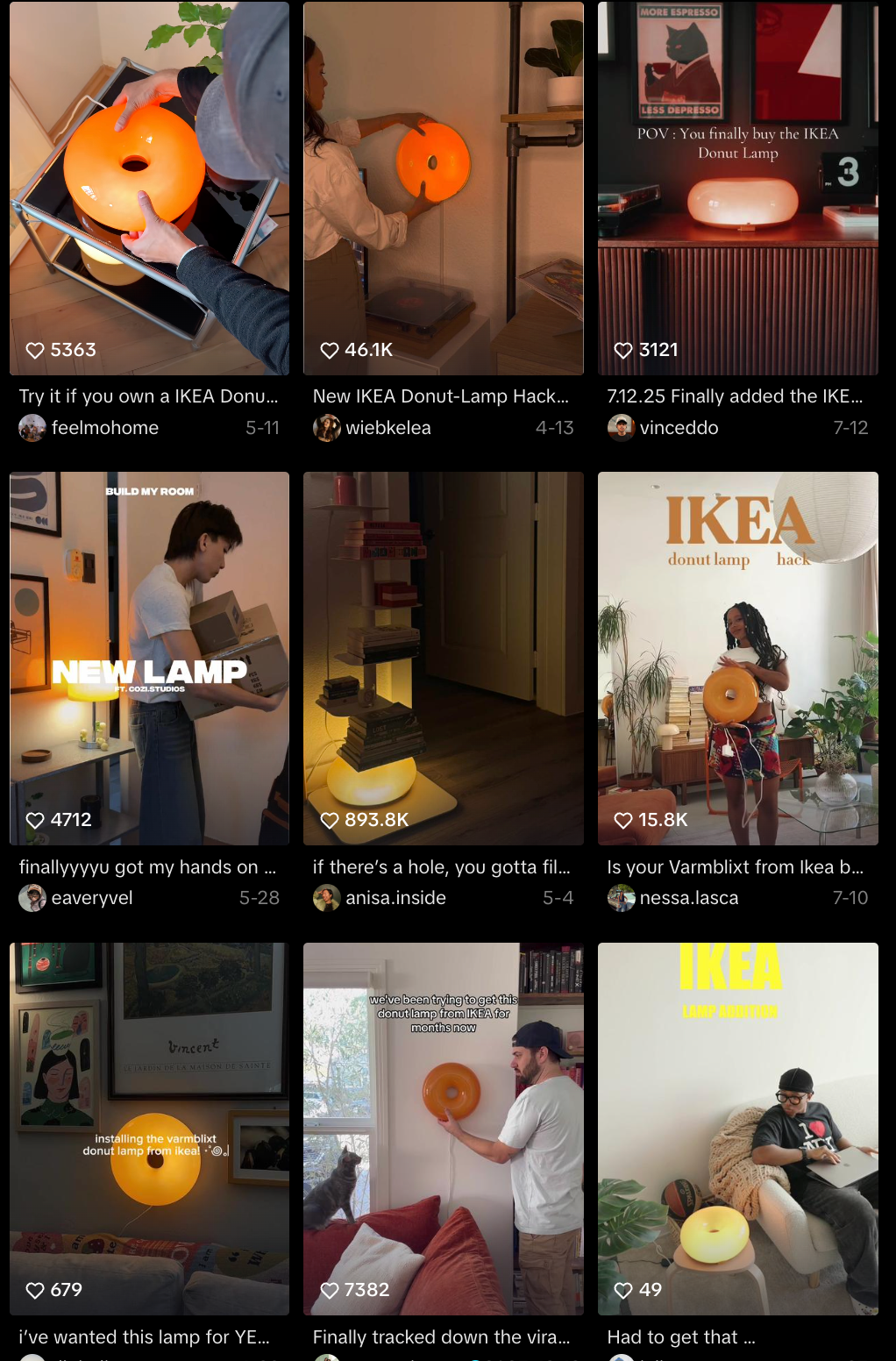Play the video with 7382 likes
The image size is (896, 1361).
pos(443,1128)
